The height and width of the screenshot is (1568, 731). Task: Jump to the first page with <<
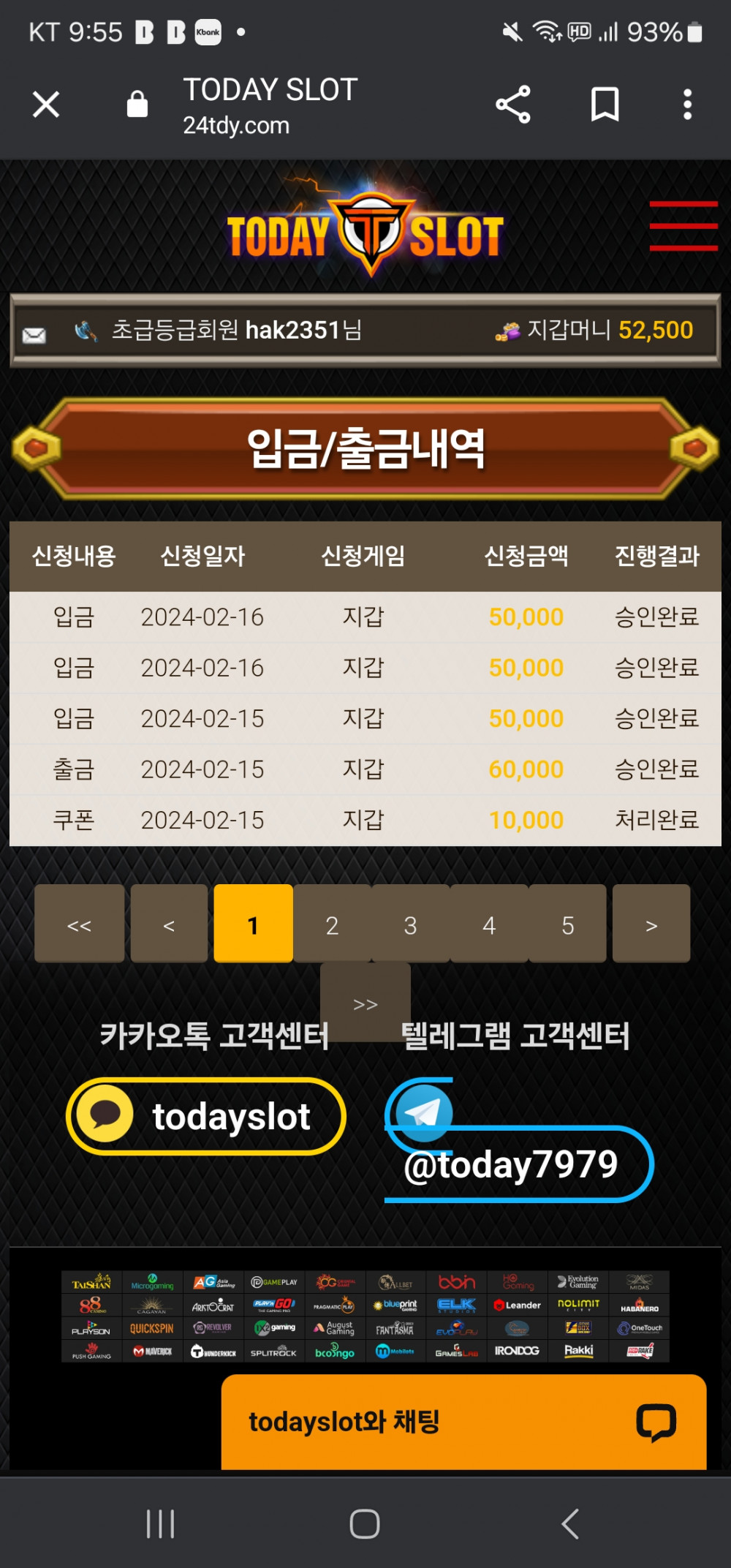click(x=79, y=924)
